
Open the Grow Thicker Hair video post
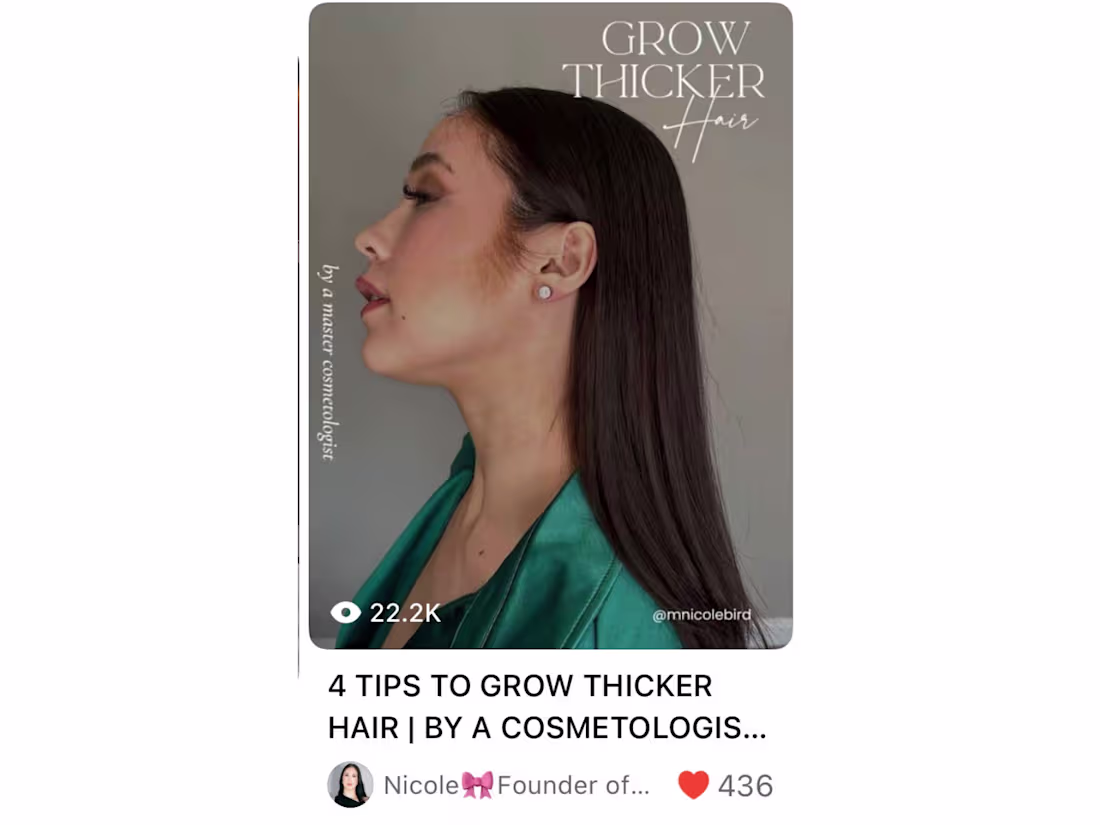point(550,326)
